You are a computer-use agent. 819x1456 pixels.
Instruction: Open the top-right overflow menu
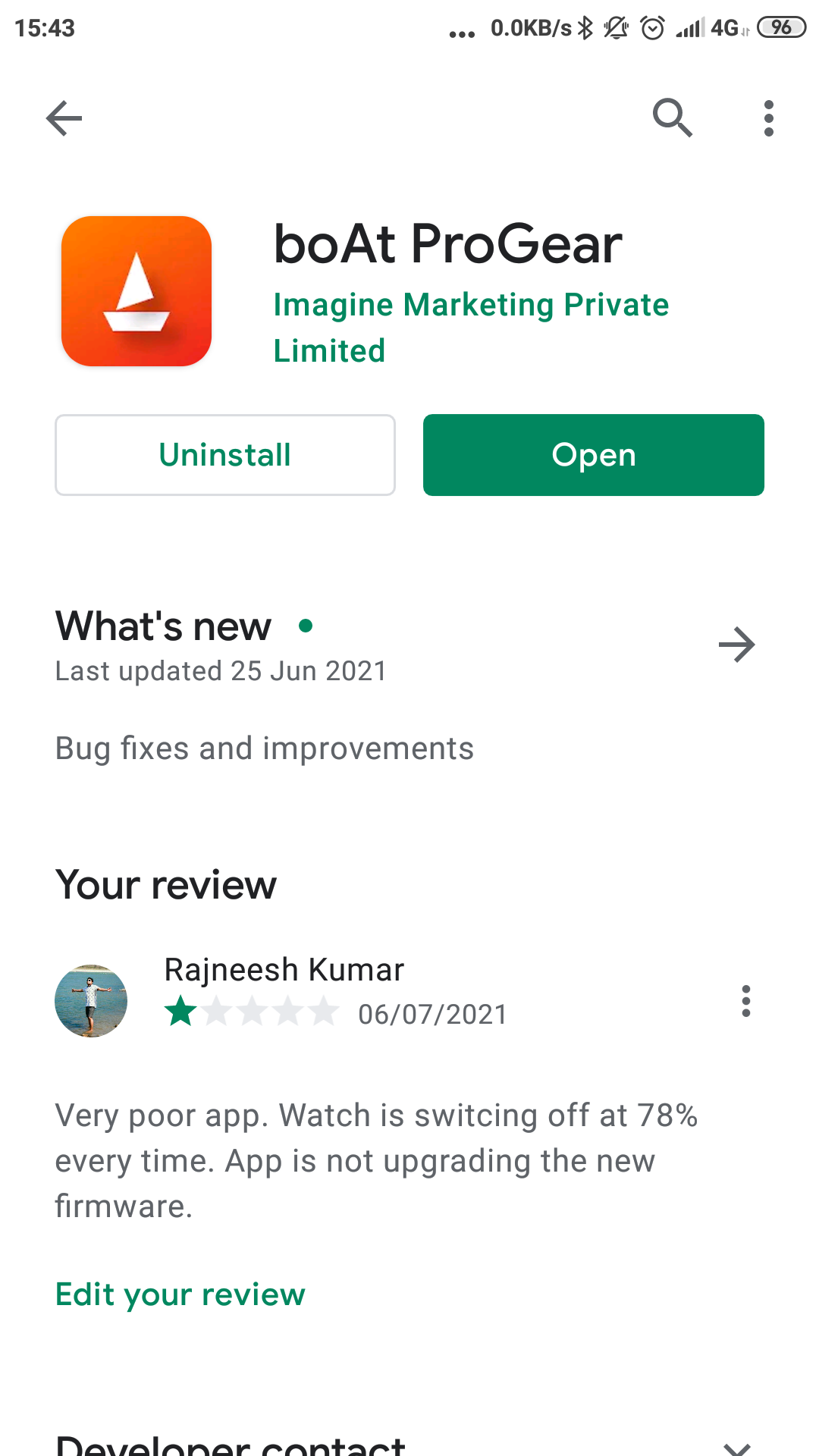coord(768,118)
